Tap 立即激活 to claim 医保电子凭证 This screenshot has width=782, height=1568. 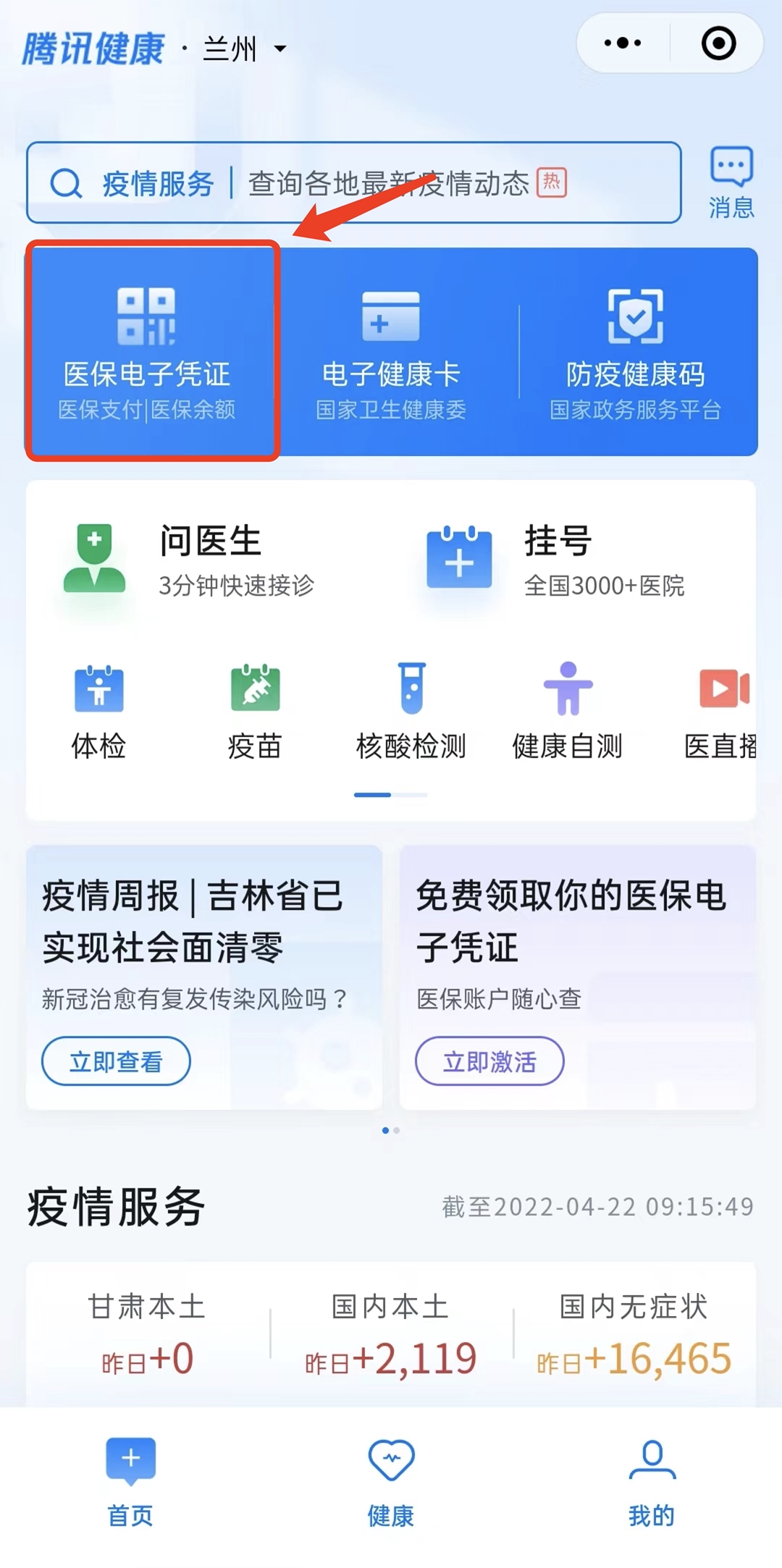point(489,1061)
